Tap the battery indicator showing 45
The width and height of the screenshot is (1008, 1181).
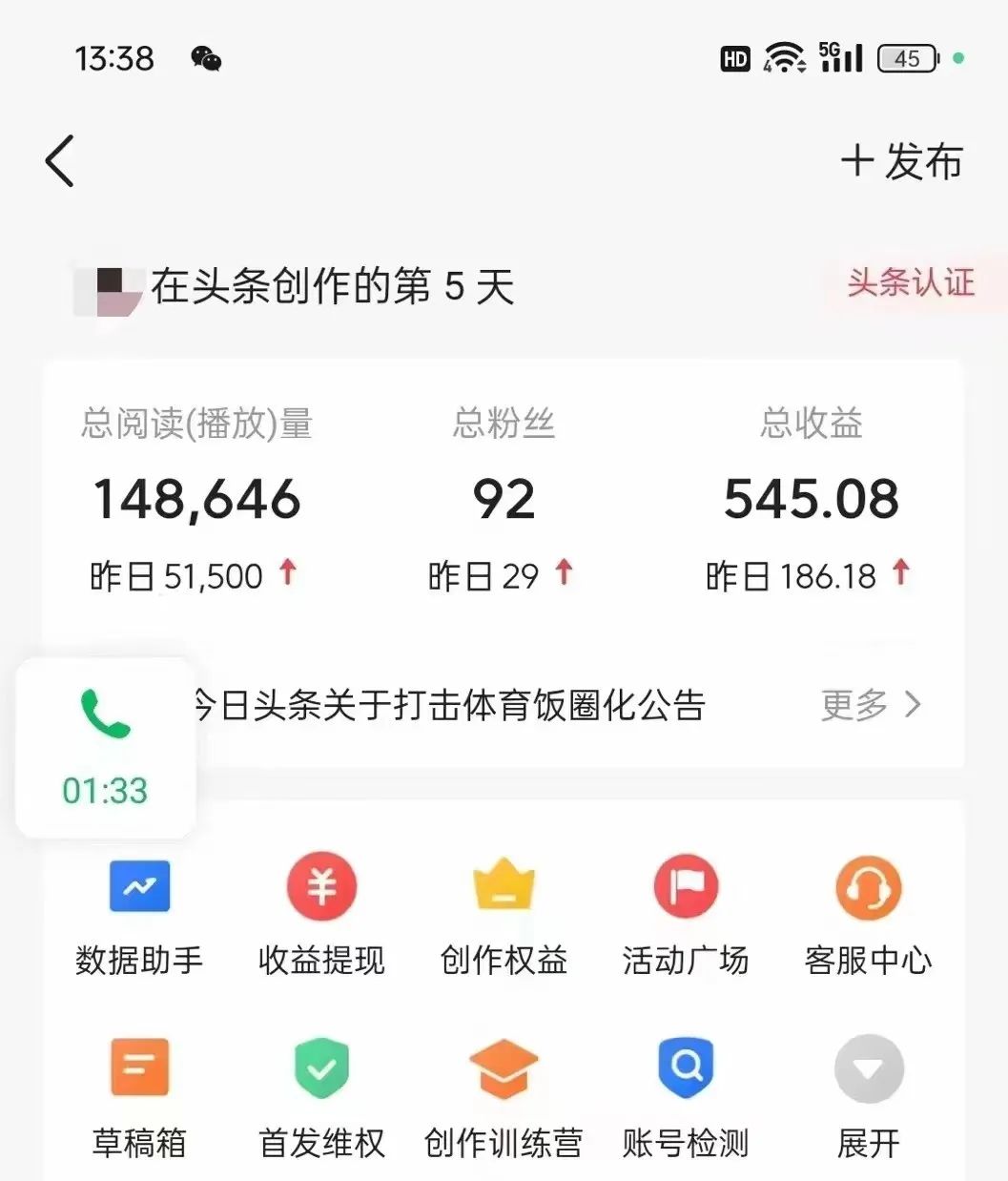coord(907,59)
